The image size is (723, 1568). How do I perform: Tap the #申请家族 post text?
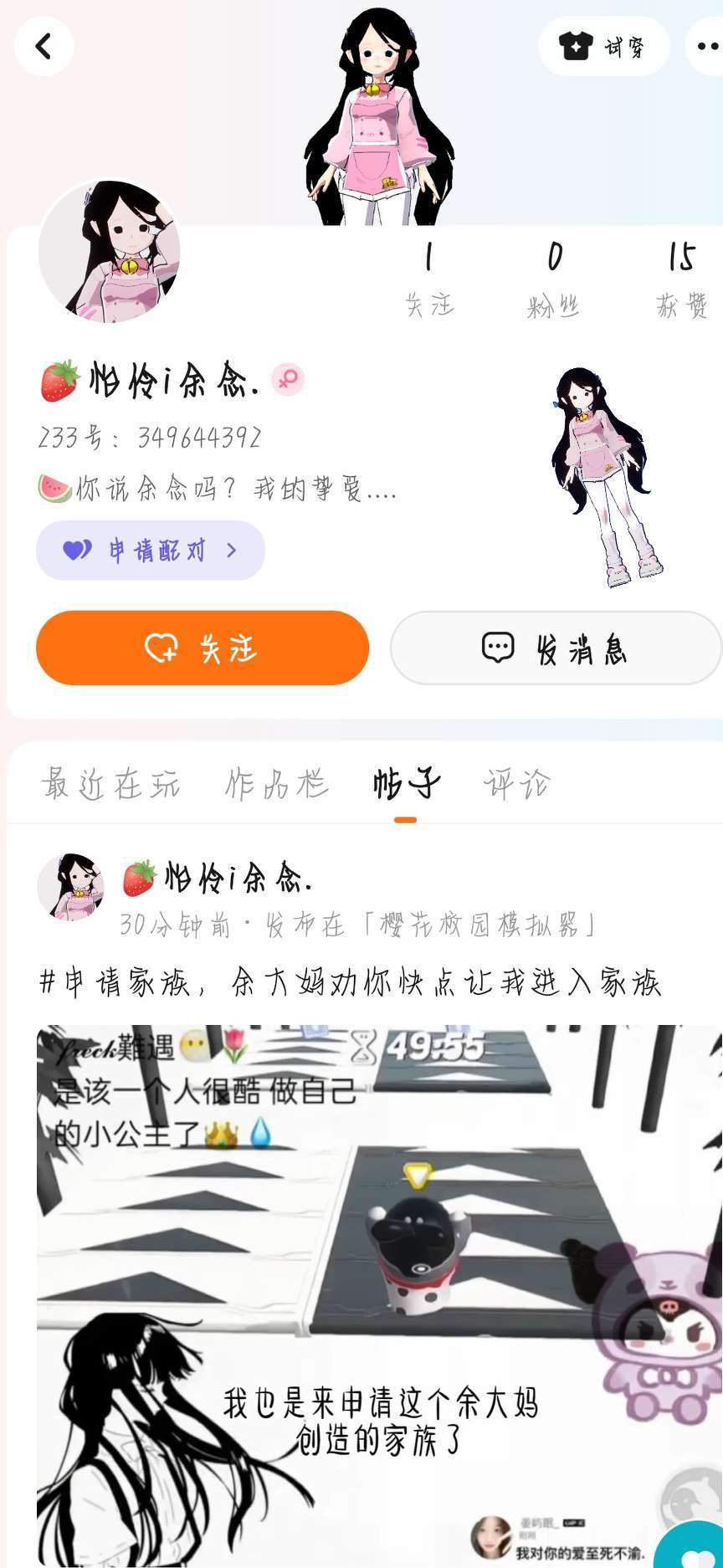pyautogui.click(x=351, y=982)
